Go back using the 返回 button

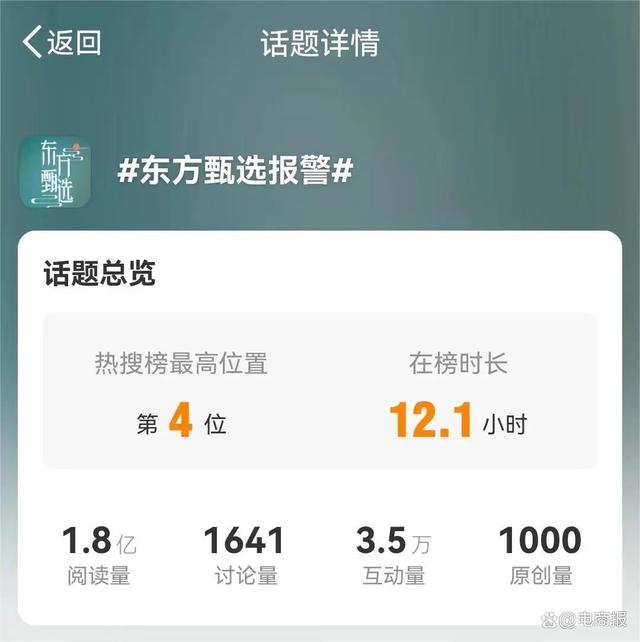pyautogui.click(x=62, y=43)
